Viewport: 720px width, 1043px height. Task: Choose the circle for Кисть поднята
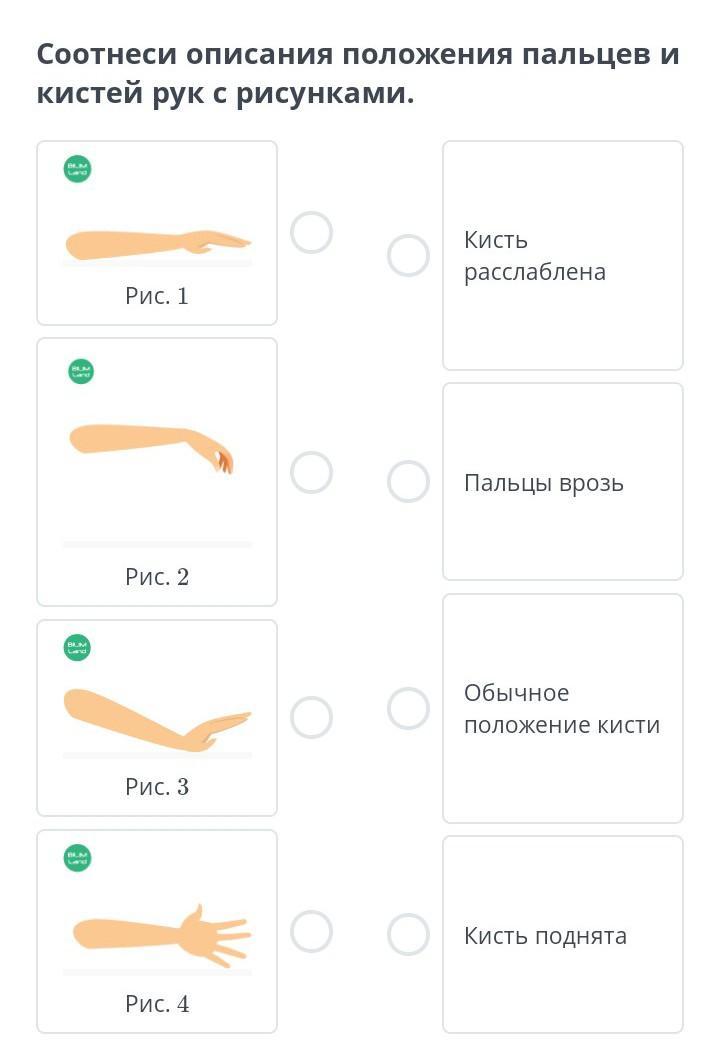pos(408,935)
